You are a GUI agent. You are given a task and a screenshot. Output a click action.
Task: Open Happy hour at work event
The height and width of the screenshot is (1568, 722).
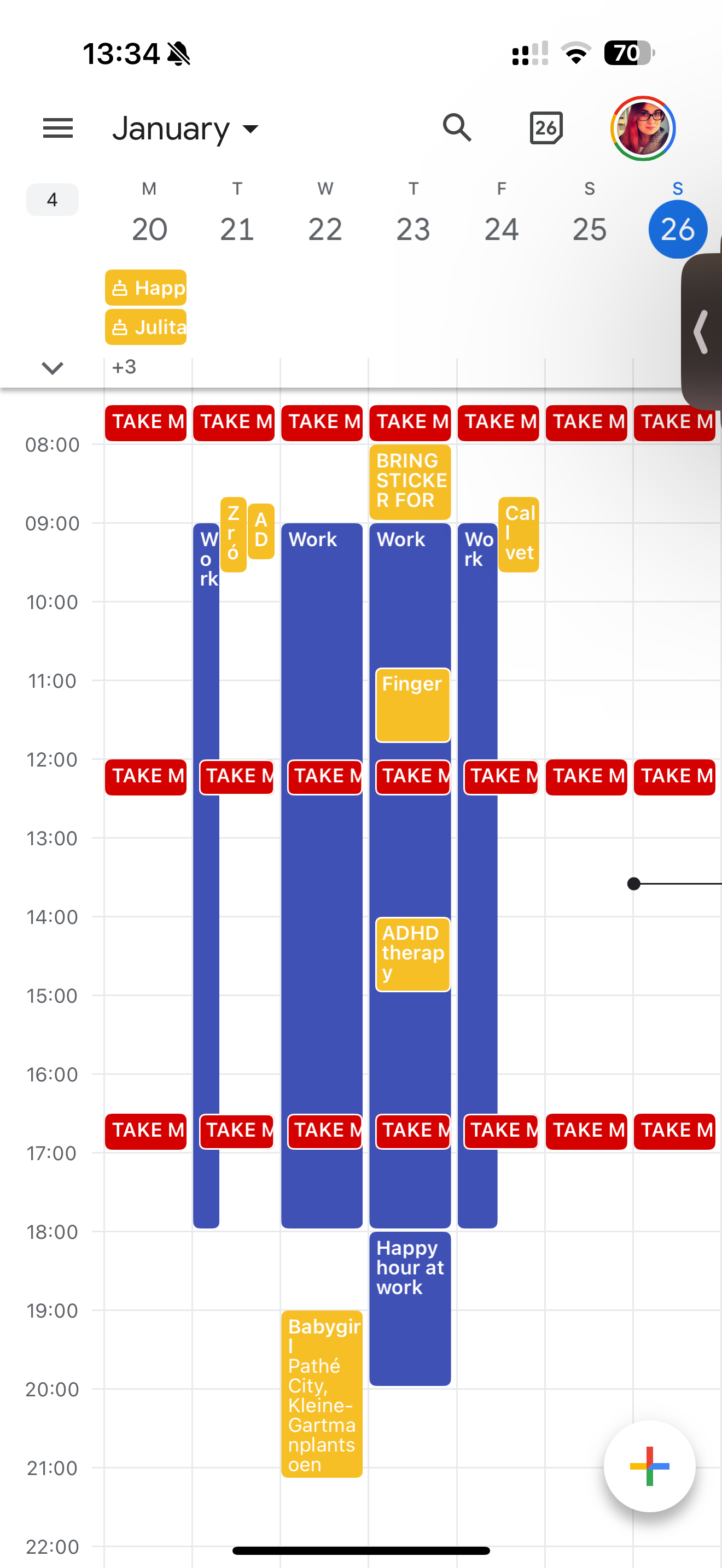point(410,1308)
